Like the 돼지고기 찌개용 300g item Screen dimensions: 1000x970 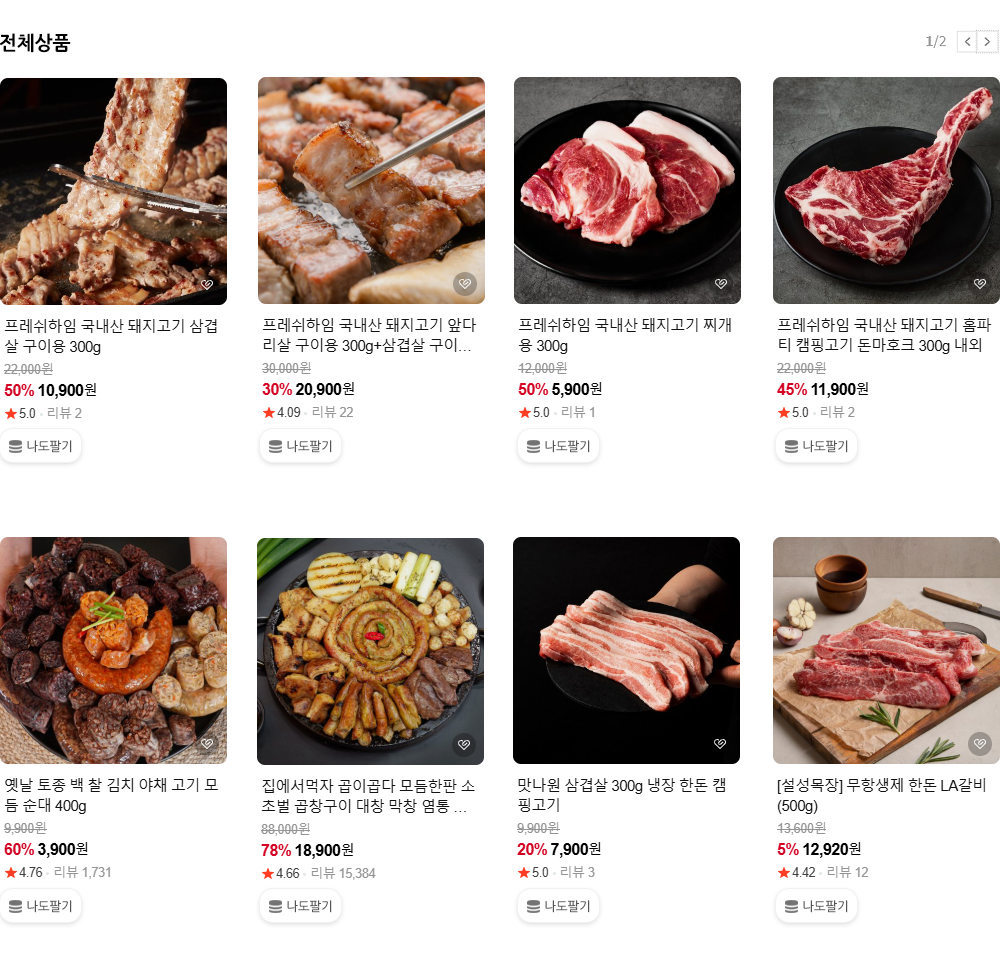point(721,284)
